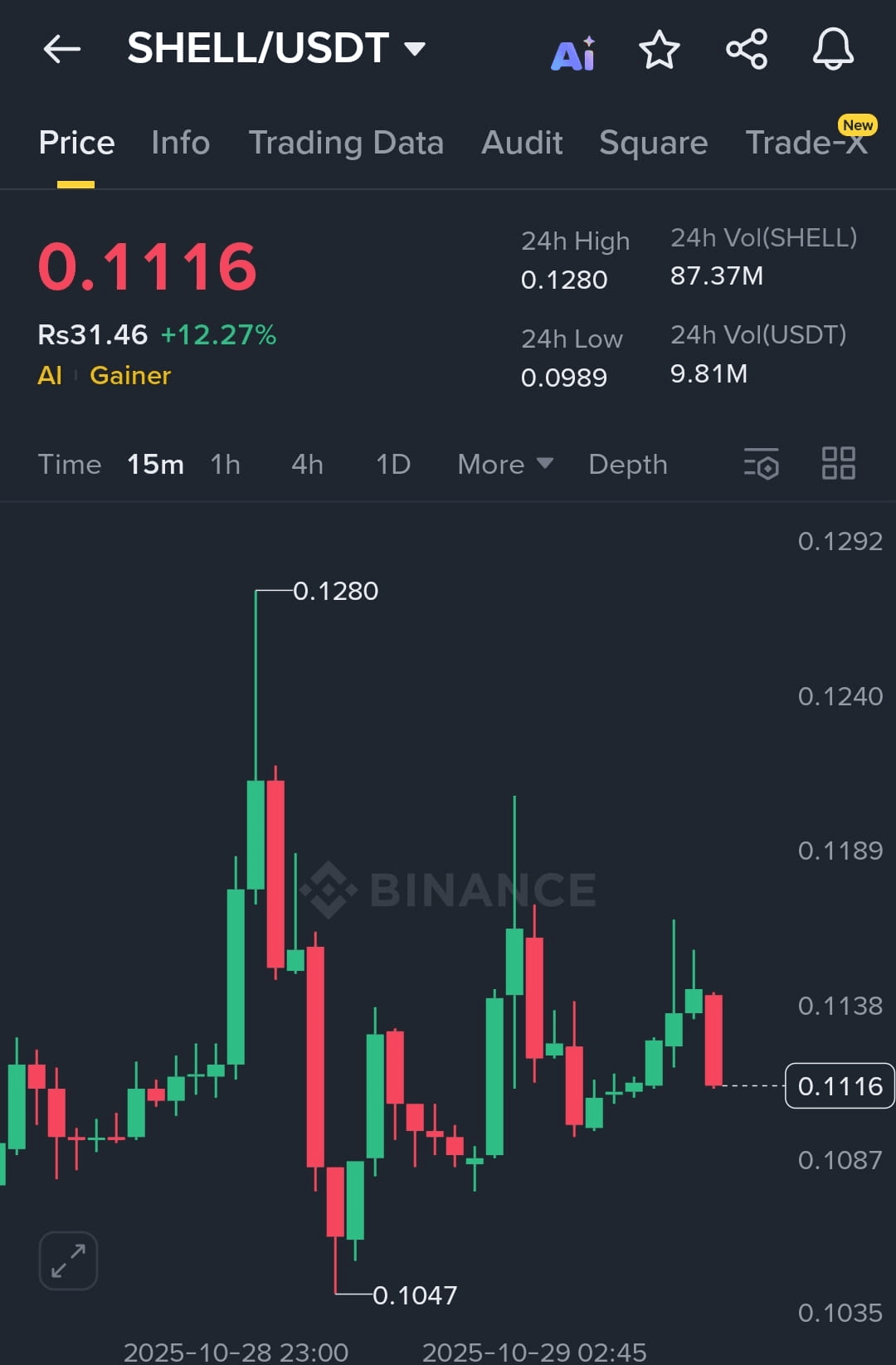Switch to the Info tab

[180, 143]
